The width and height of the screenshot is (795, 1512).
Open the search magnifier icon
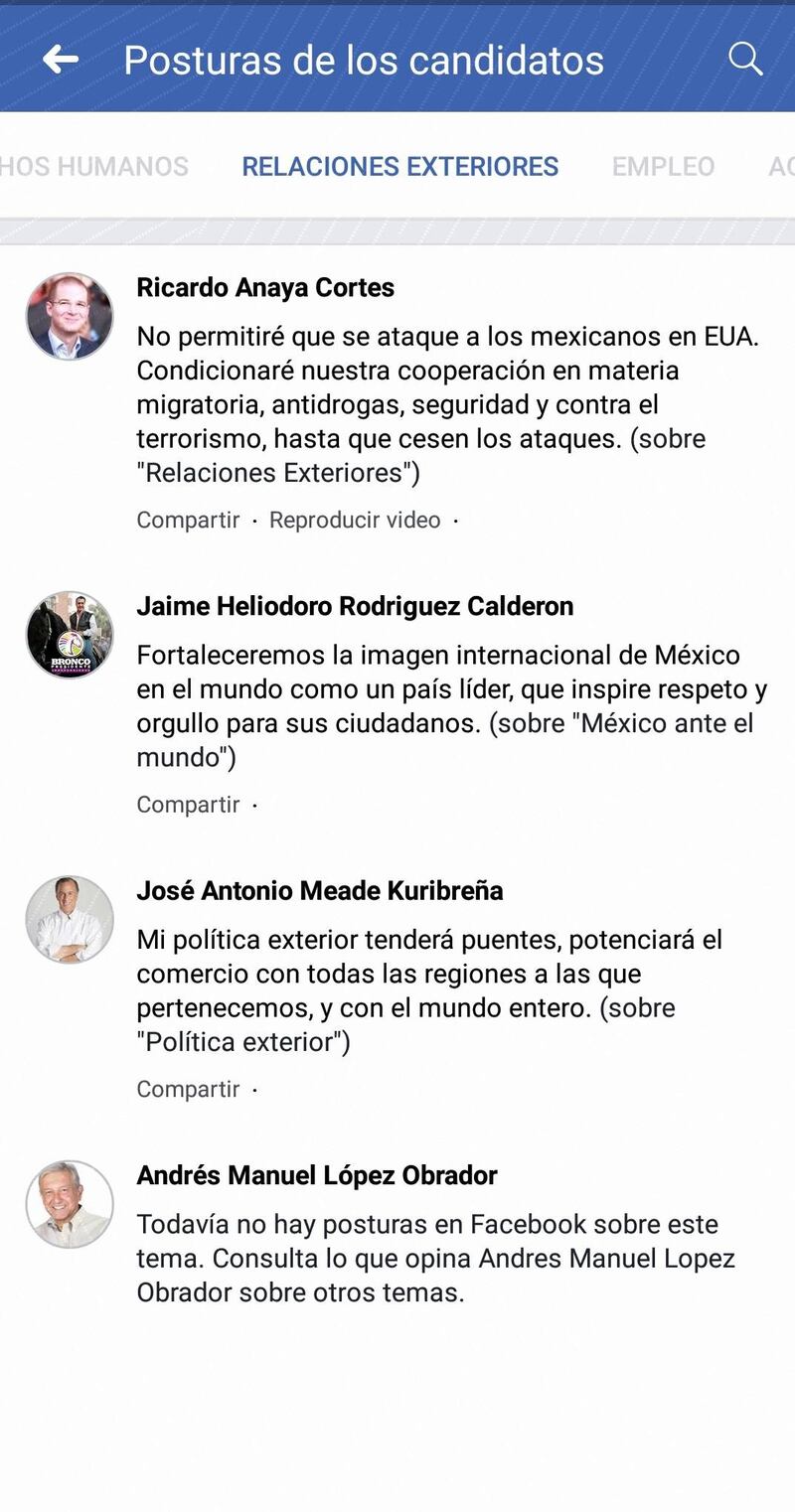click(745, 60)
